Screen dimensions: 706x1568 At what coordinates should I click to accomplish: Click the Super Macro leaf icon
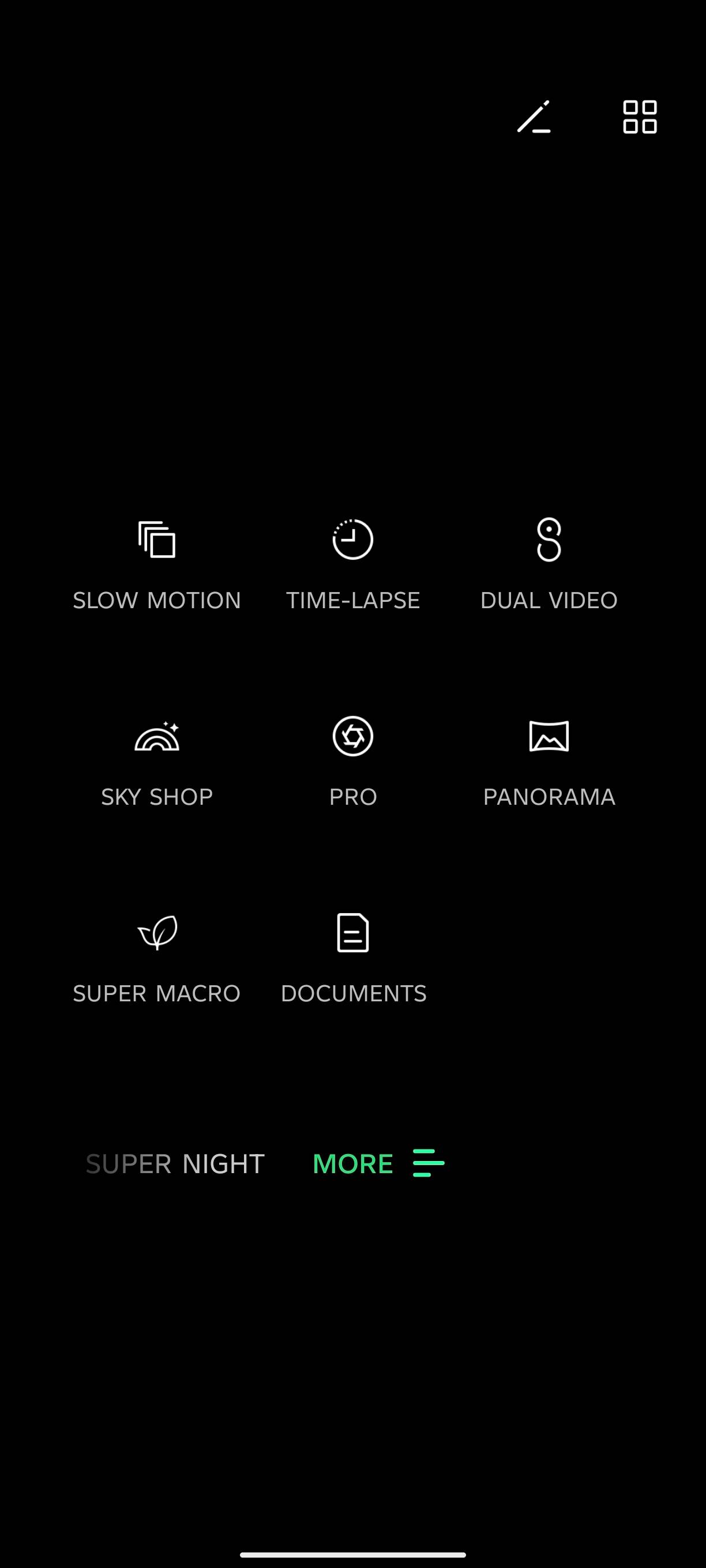pyautogui.click(x=156, y=932)
